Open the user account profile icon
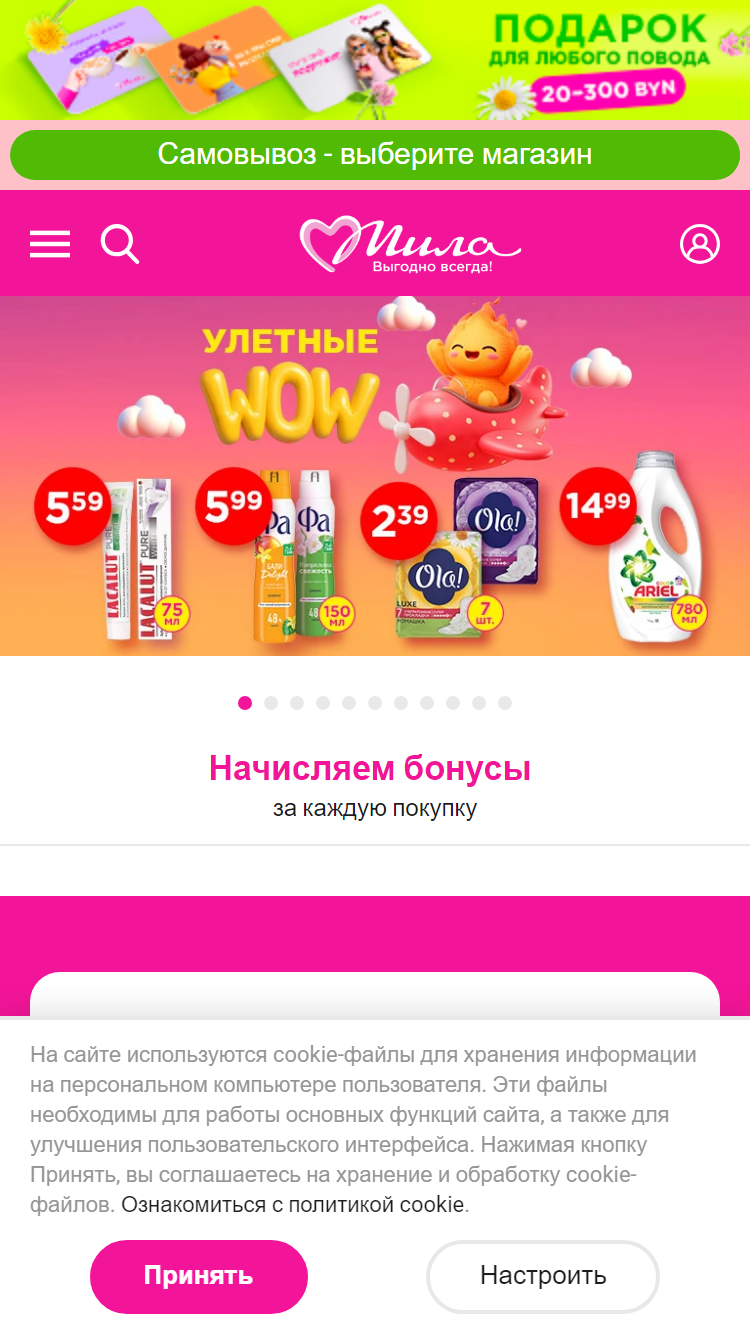750x1334 pixels. click(699, 244)
